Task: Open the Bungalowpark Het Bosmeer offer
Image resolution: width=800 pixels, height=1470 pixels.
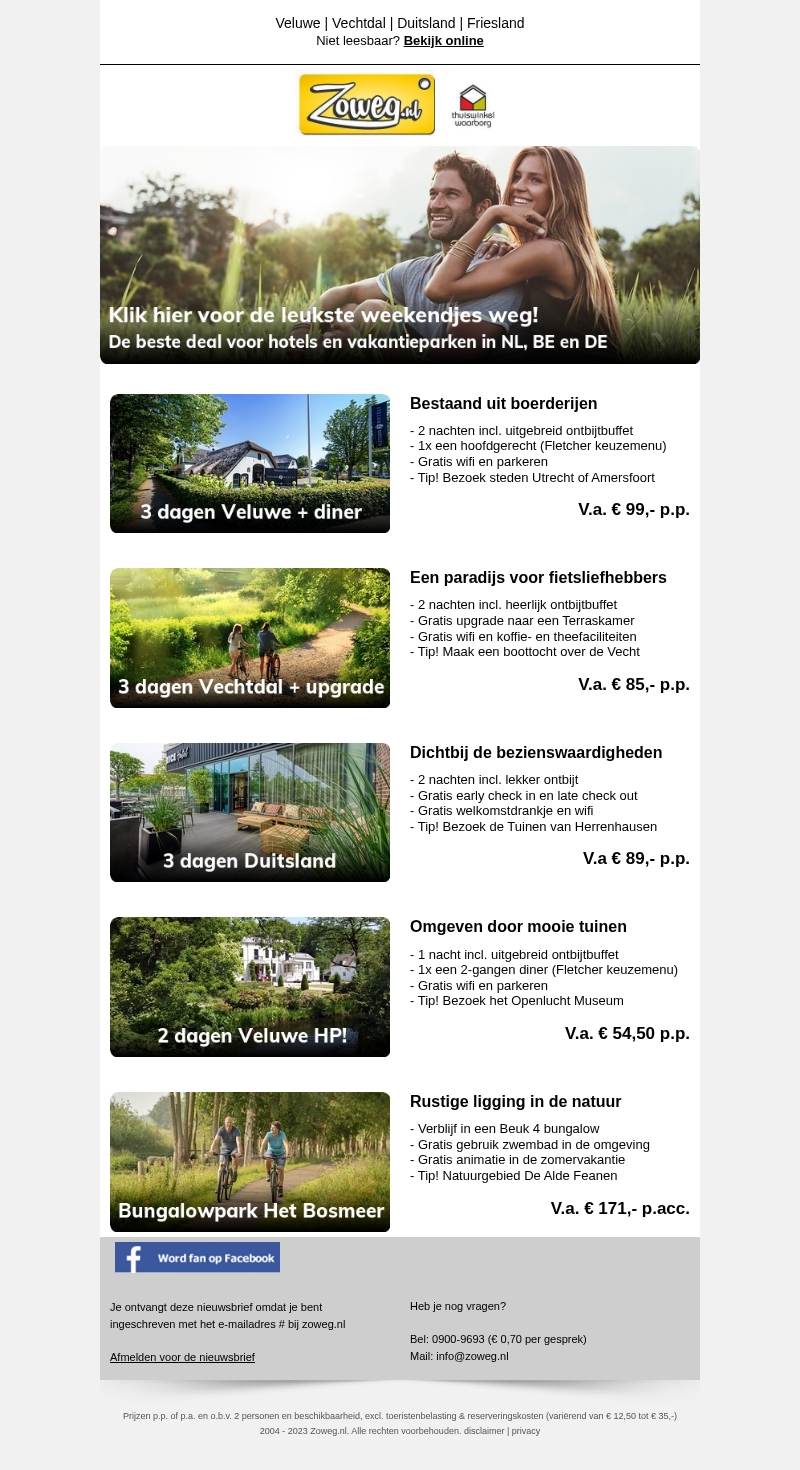Action: point(250,1161)
